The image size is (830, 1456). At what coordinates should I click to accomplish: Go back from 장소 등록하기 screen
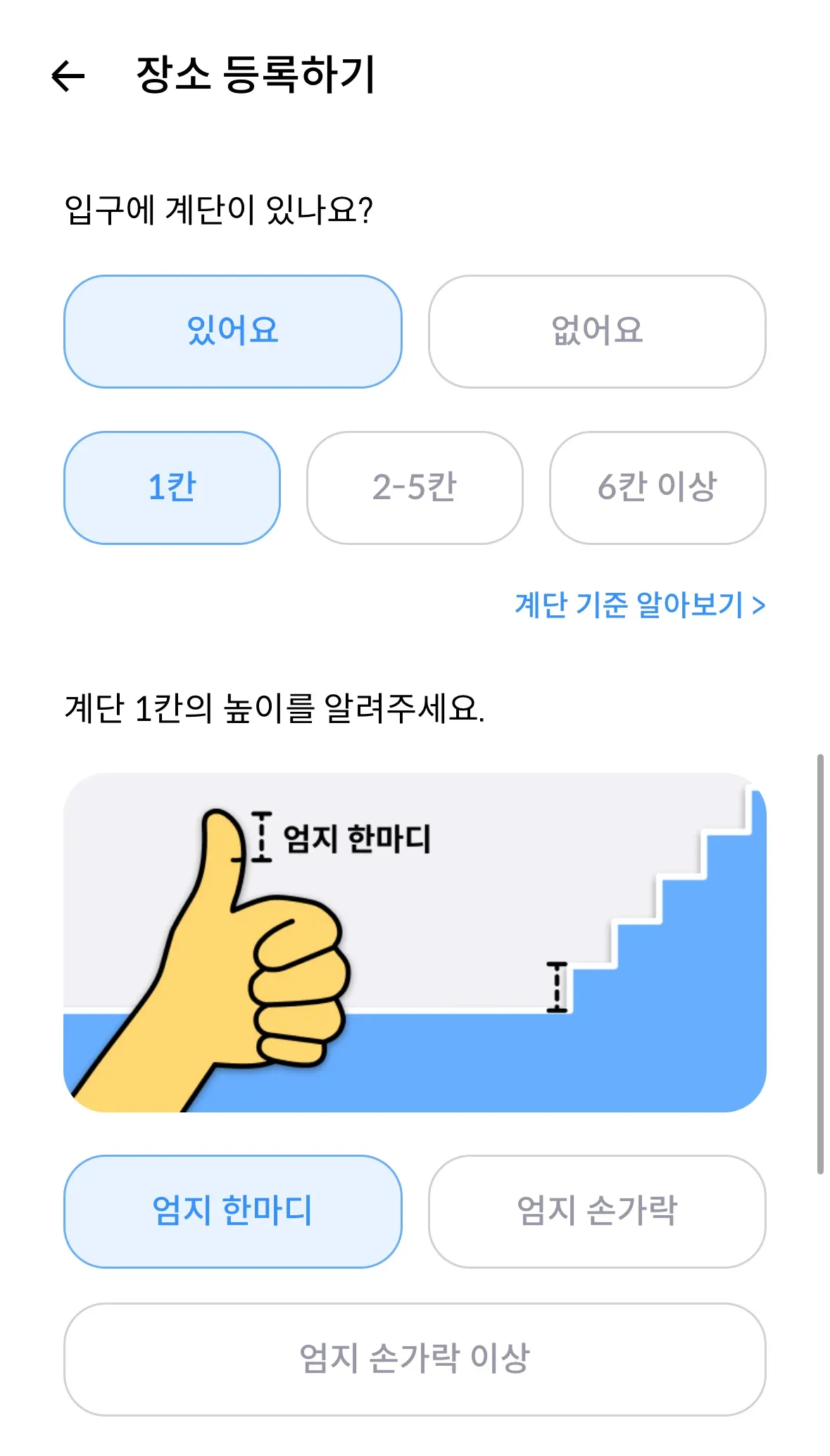pos(68,75)
